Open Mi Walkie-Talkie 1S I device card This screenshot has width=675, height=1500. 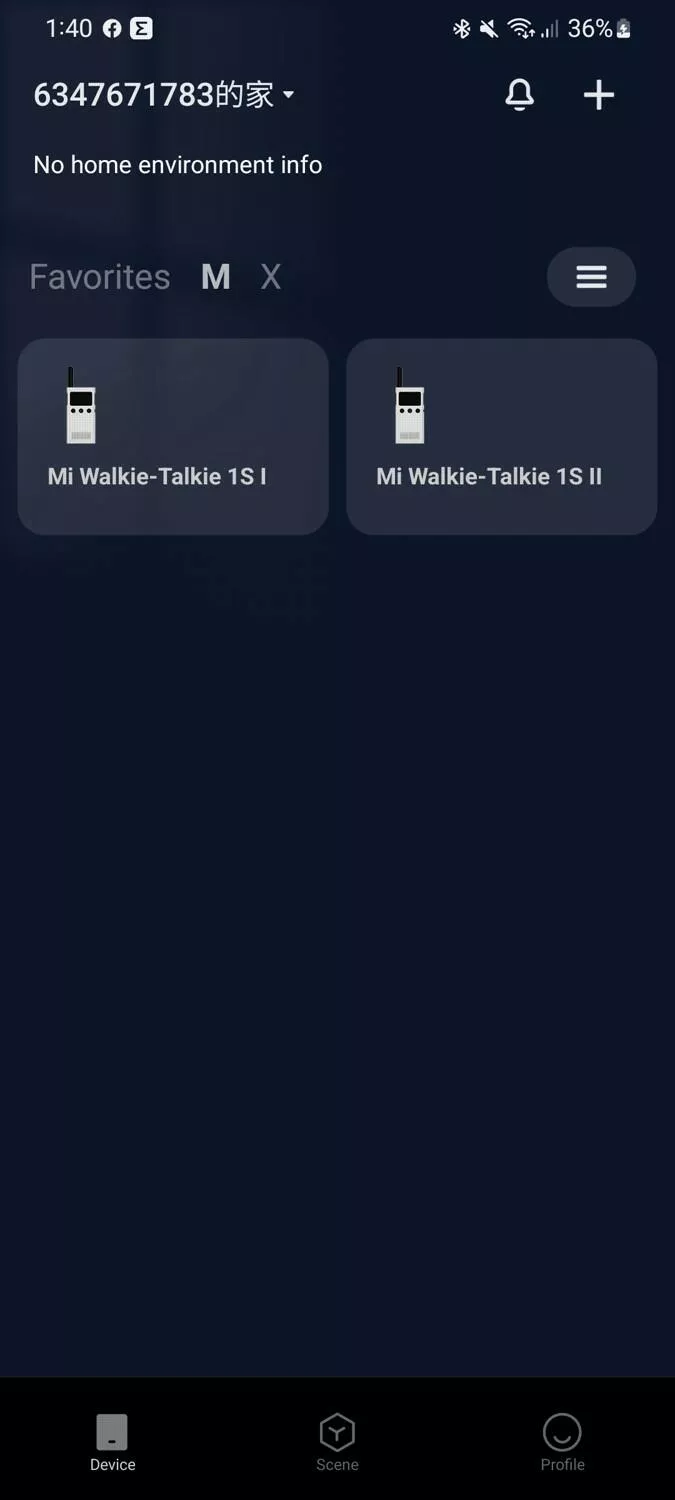tap(173, 436)
